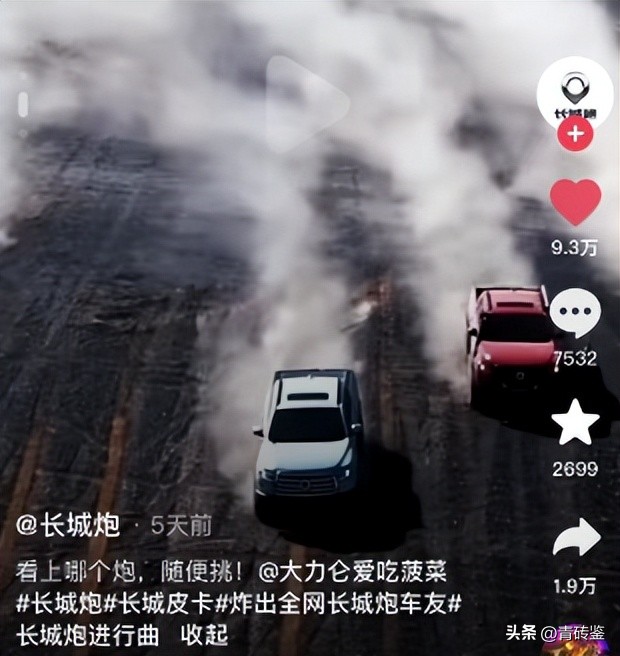
Task: Open the comments bubble icon
Action: point(575,312)
